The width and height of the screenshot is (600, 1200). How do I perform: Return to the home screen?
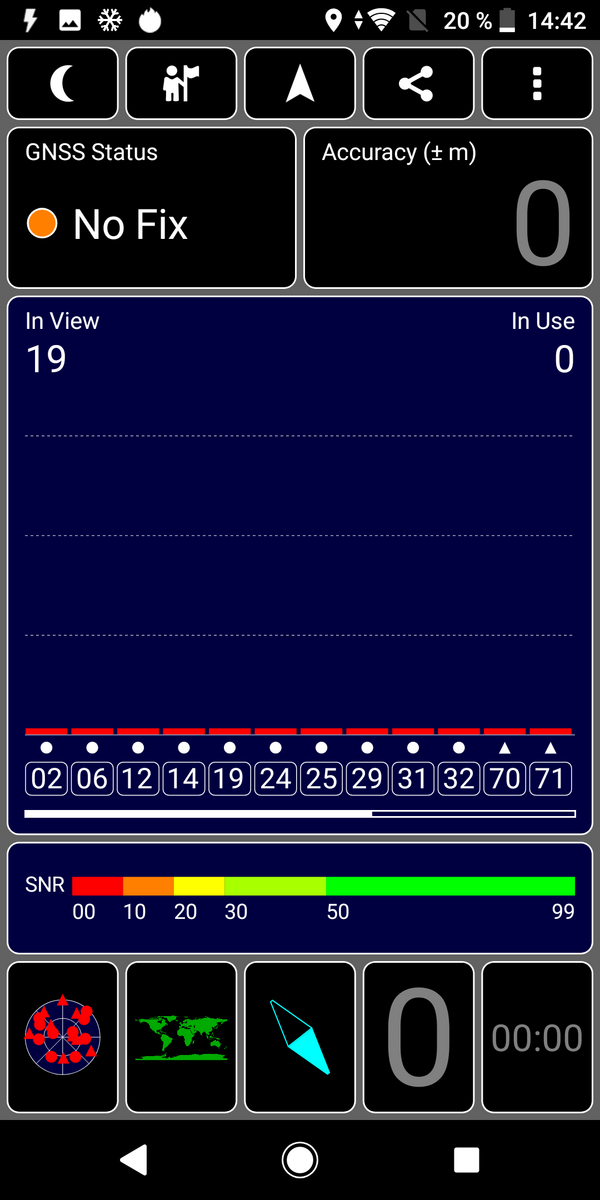300,1160
